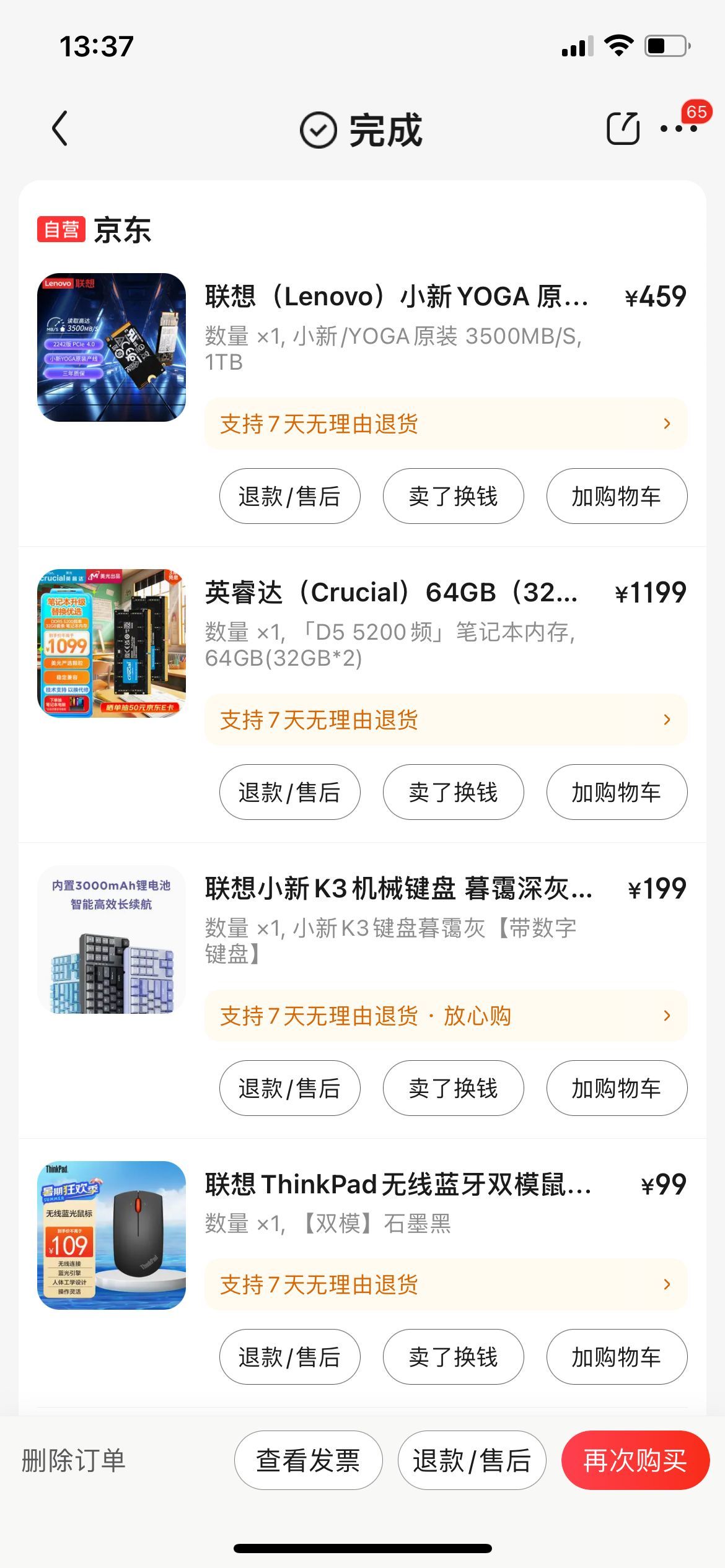View the 放心购 return policy for K3 keyboard
Screen dimensions: 725x1568
pos(446,1016)
